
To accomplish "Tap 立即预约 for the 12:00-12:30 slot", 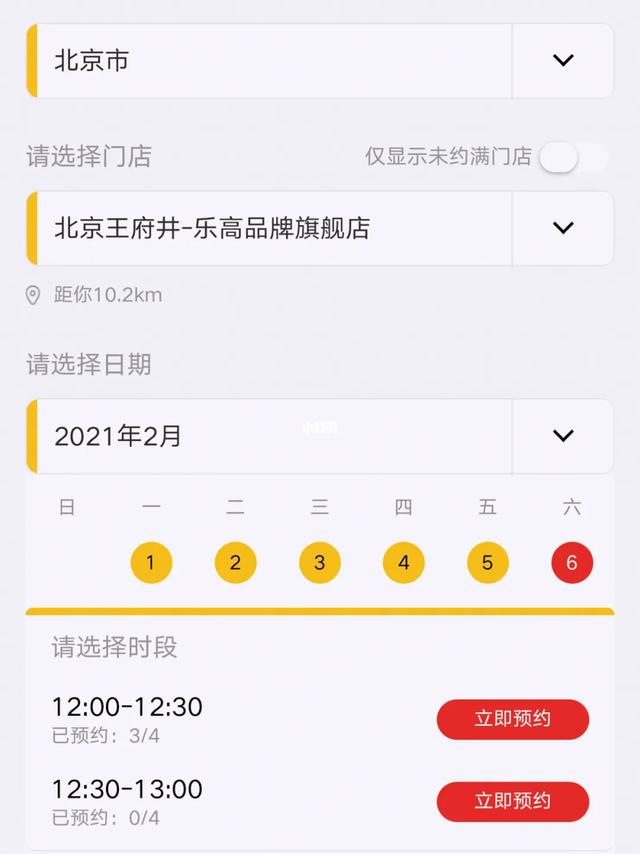I will [512, 719].
